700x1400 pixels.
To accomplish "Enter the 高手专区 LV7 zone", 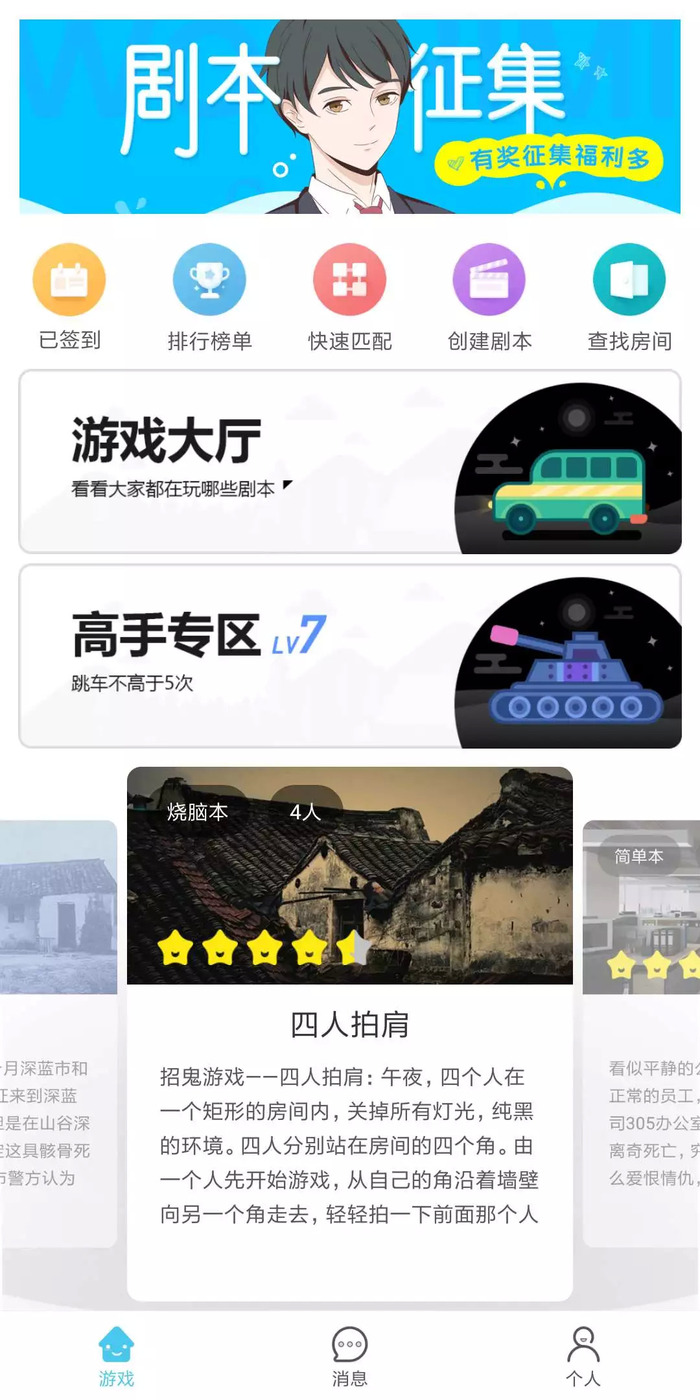I will [350, 656].
